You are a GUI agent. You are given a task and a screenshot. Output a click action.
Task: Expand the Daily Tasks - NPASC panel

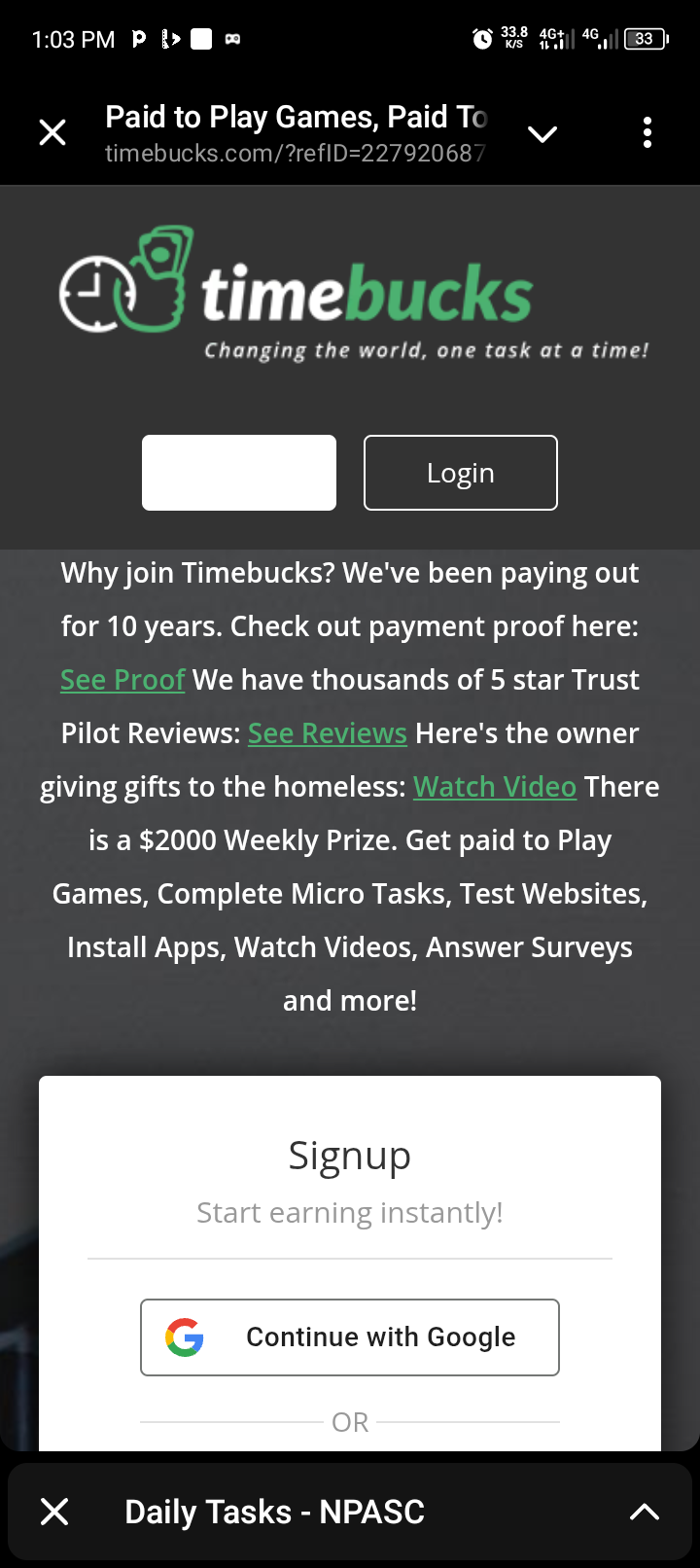click(x=645, y=1512)
